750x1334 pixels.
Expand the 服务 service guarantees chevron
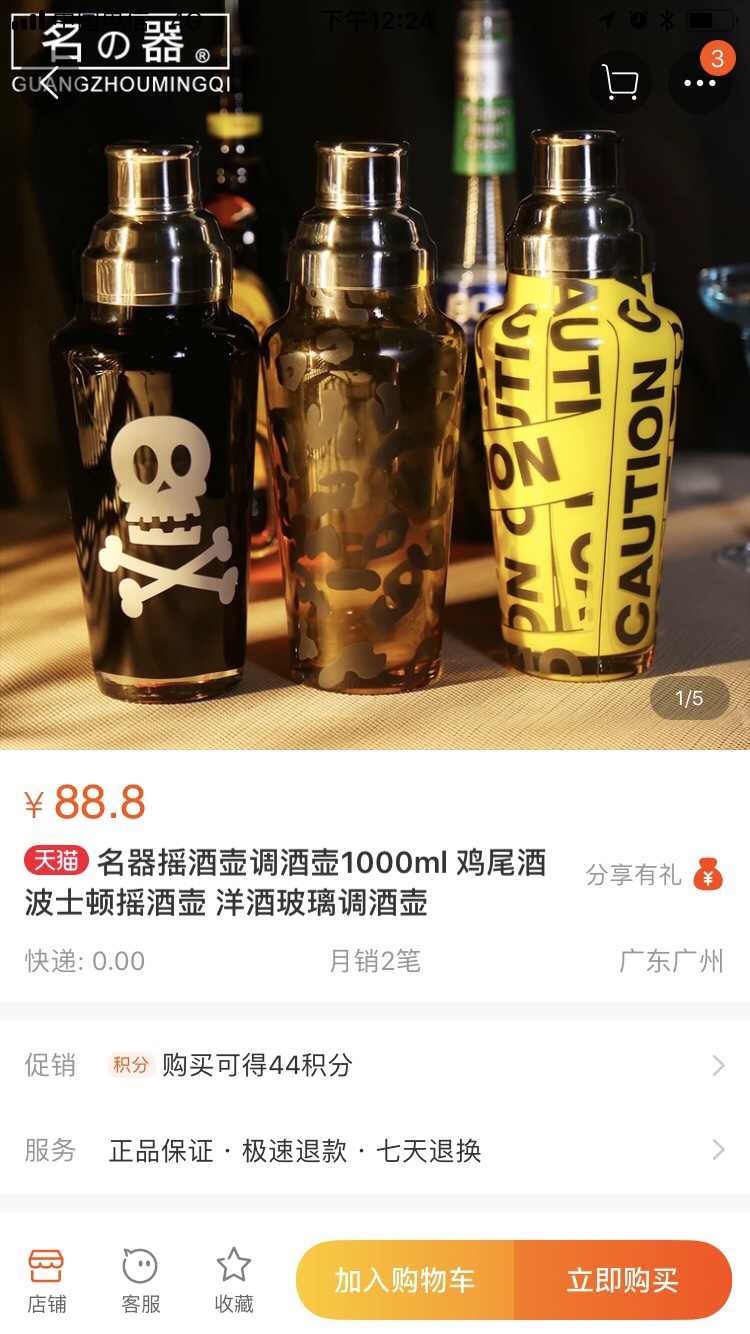pyautogui.click(x=718, y=1150)
